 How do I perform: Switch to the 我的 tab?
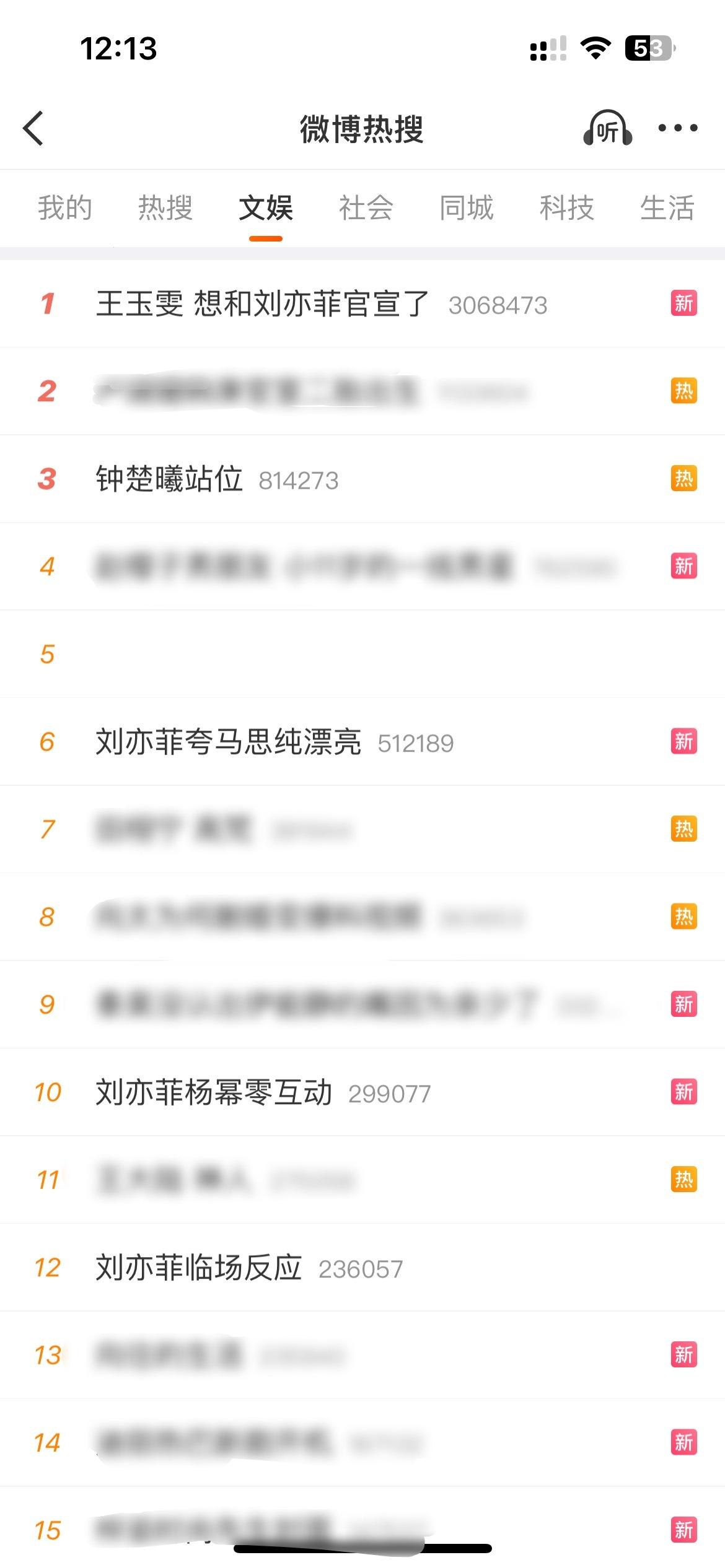tap(65, 208)
